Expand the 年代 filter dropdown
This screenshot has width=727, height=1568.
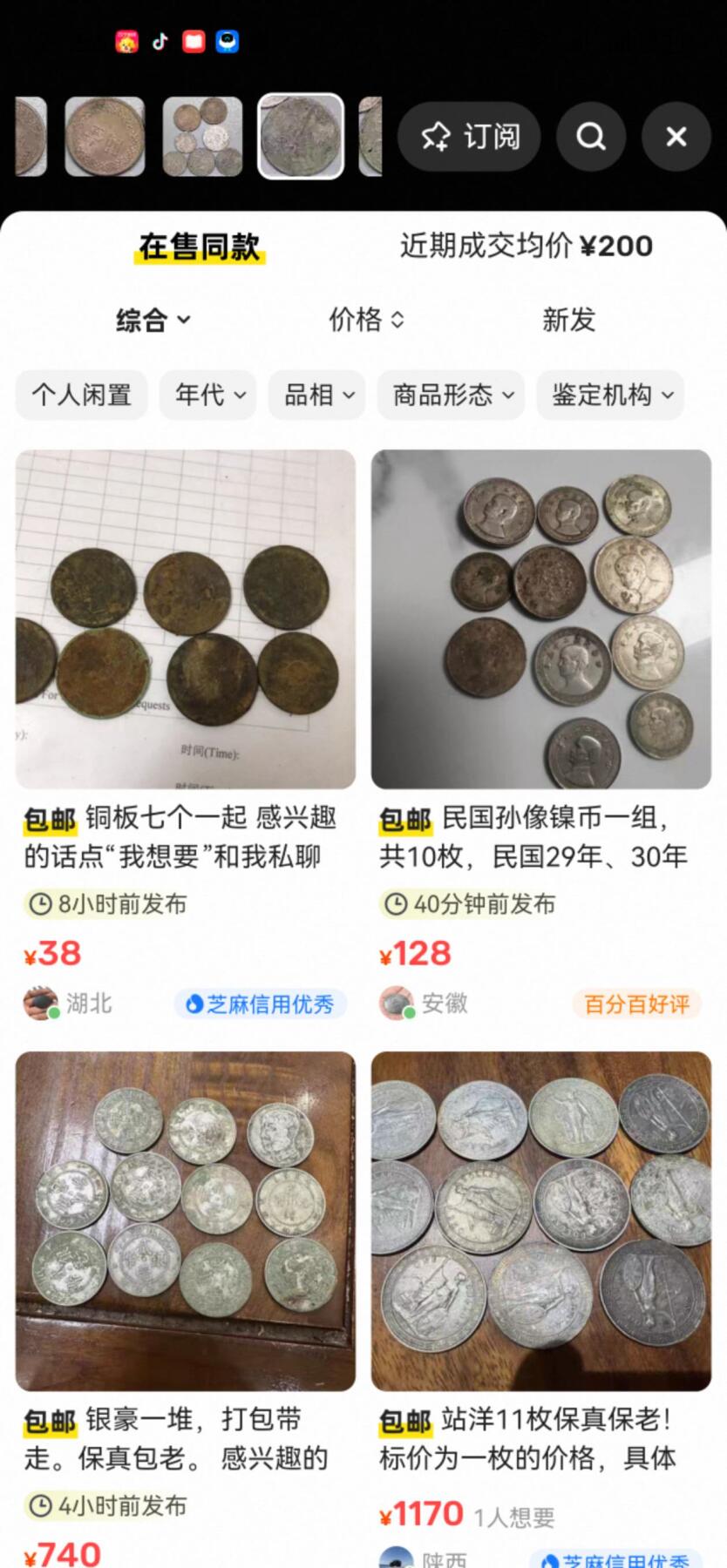pyautogui.click(x=207, y=395)
